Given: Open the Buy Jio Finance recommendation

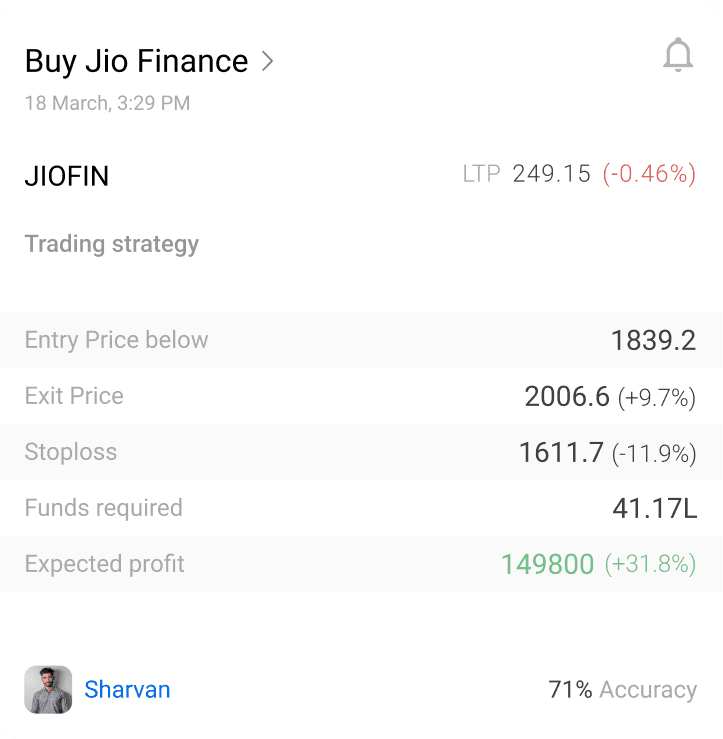Looking at the screenshot, I should [149, 61].
